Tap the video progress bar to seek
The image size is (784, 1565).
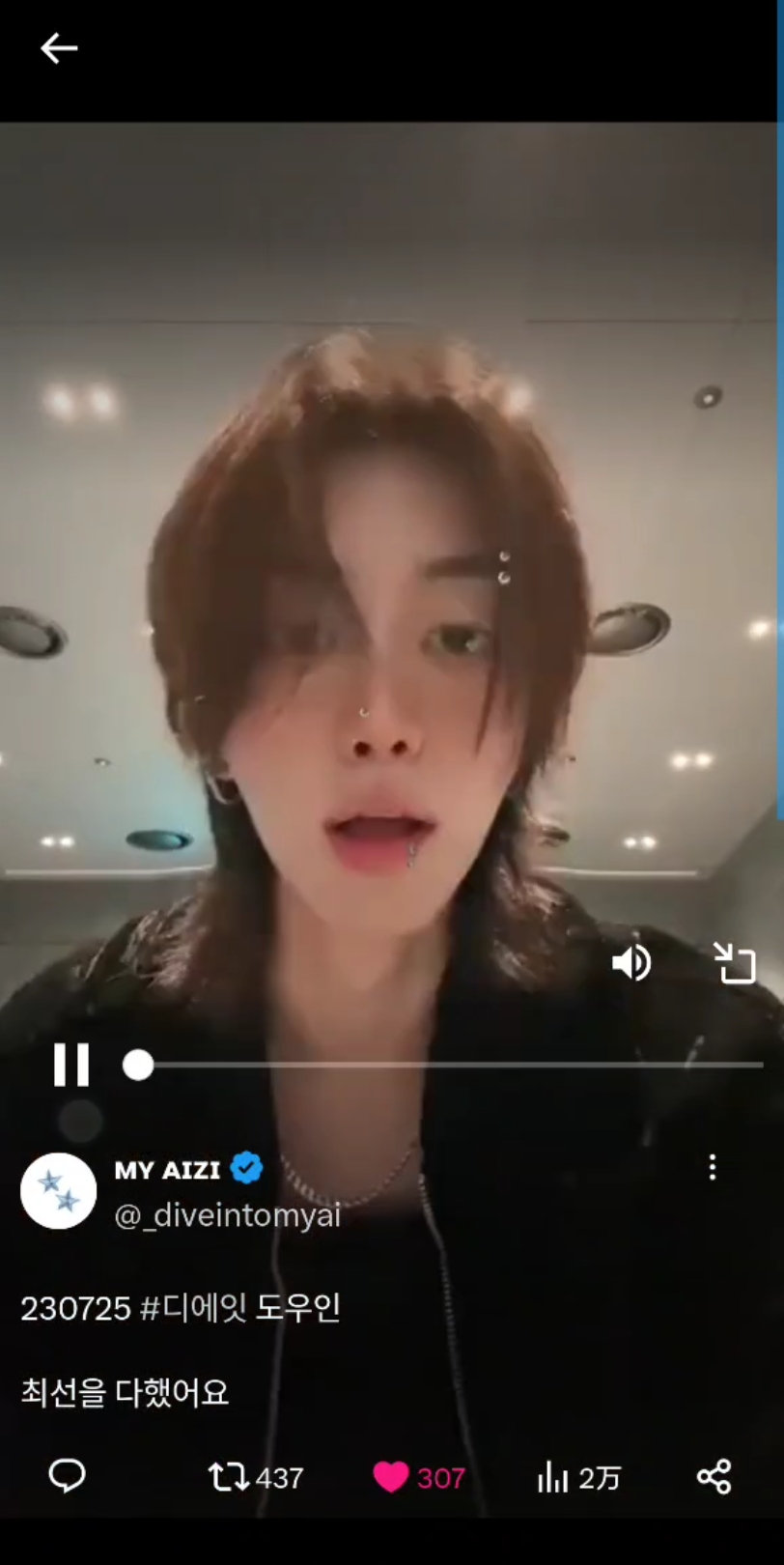click(x=443, y=1065)
